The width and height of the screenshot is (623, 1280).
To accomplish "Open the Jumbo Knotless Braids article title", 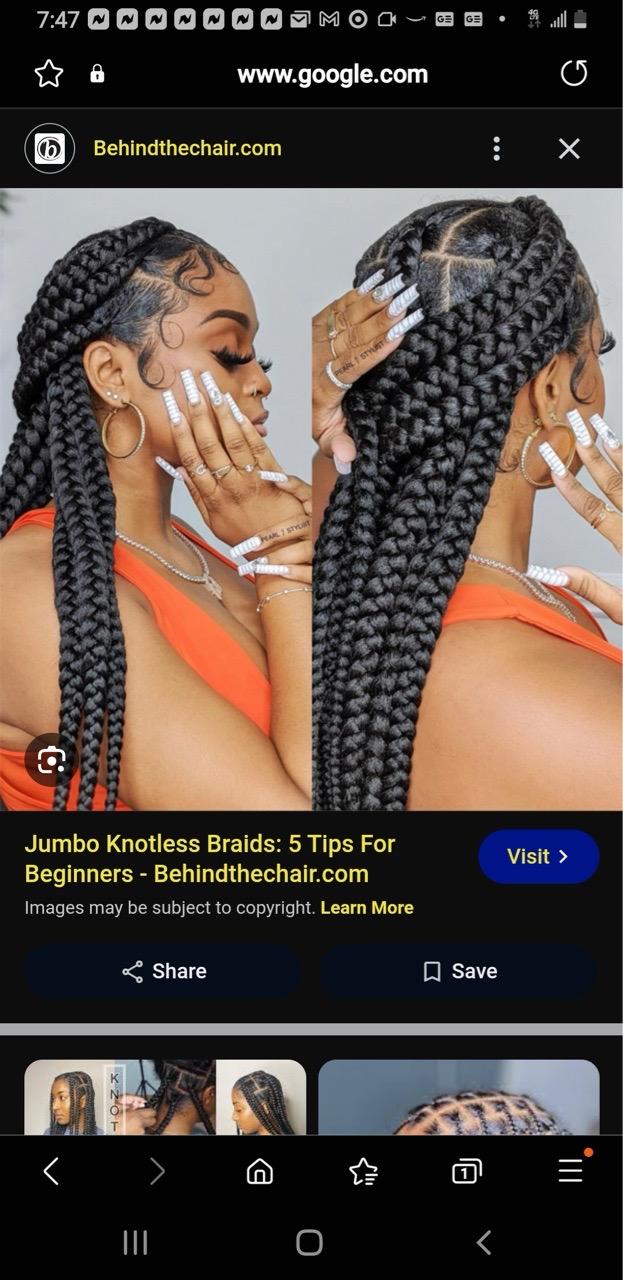I will click(x=210, y=858).
